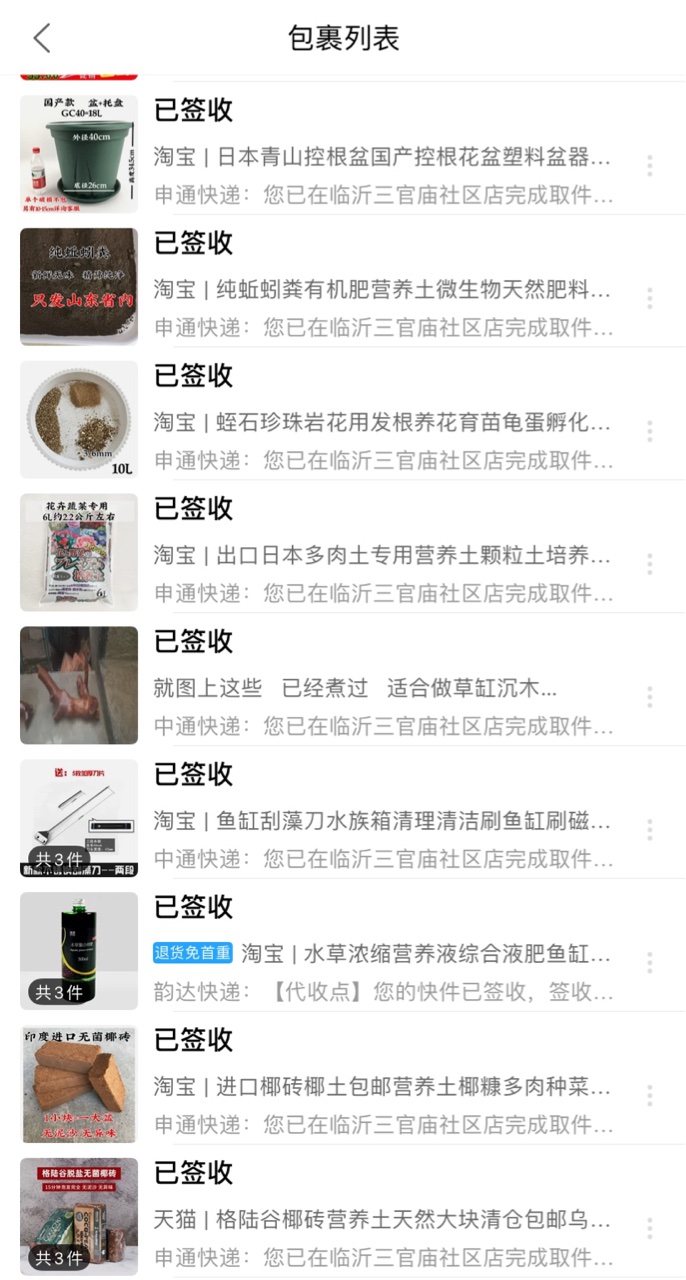Open the 就图上这些 已经煮过 package row
Screen dimensions: 686x1280
[x=343, y=685]
